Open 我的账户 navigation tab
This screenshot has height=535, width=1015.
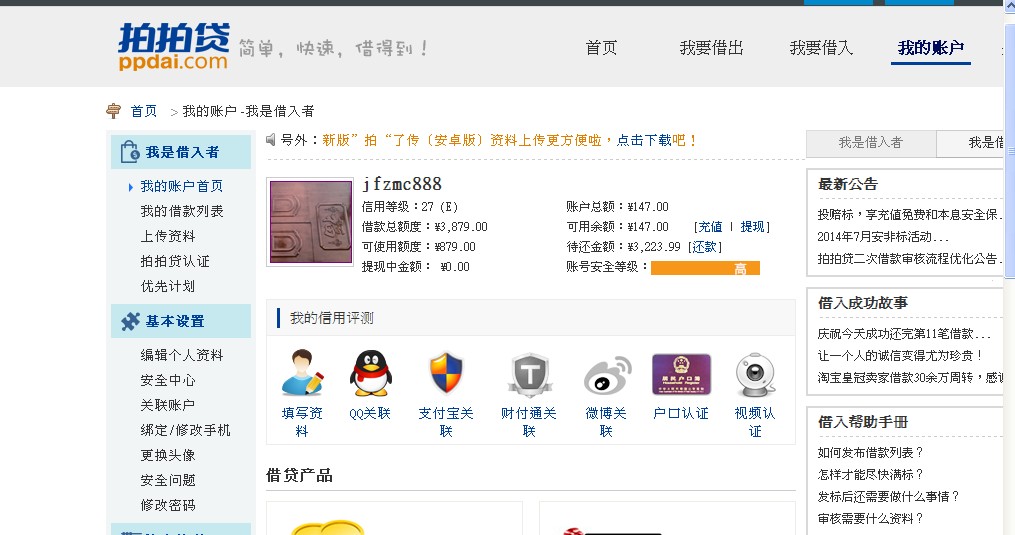point(930,48)
